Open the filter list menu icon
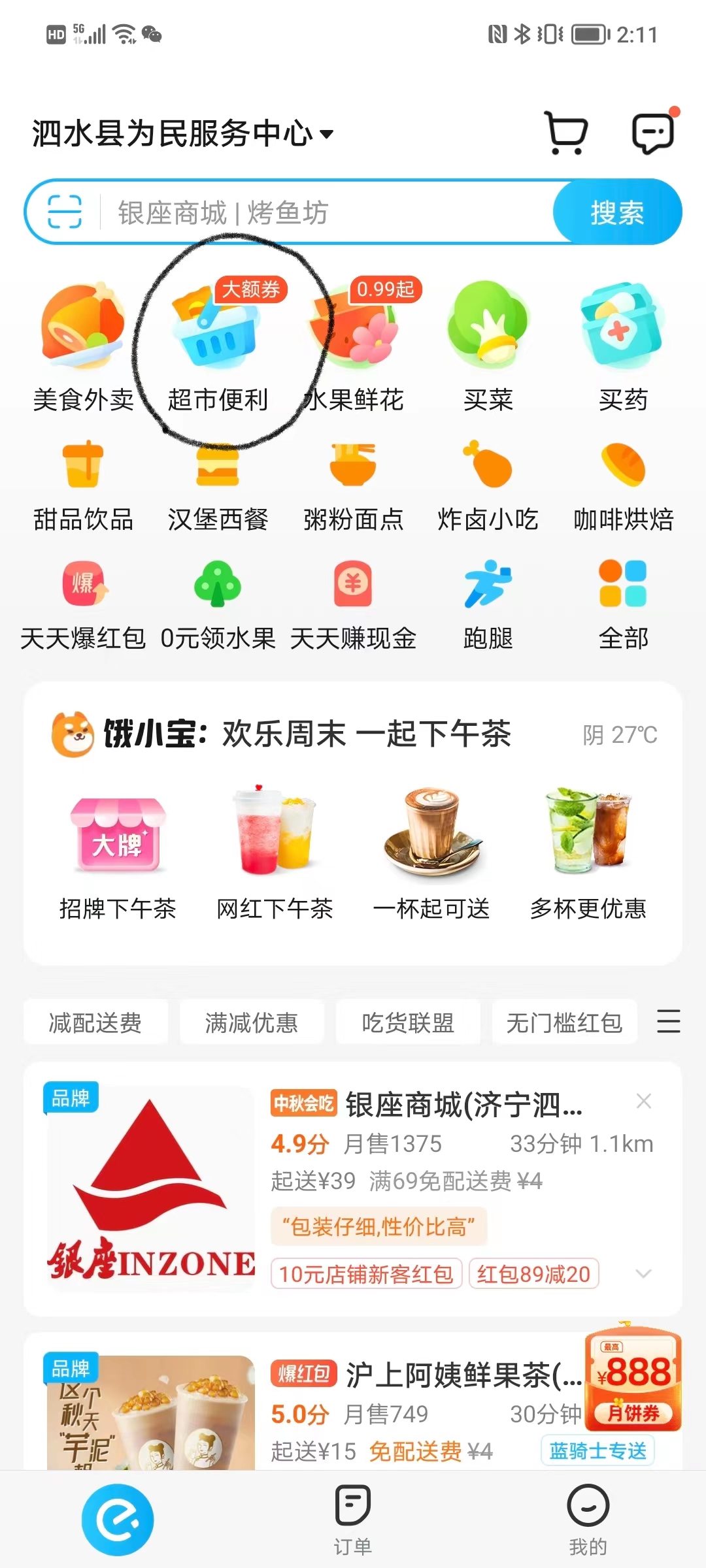Viewport: 706px width, 1568px height. coord(668,1021)
